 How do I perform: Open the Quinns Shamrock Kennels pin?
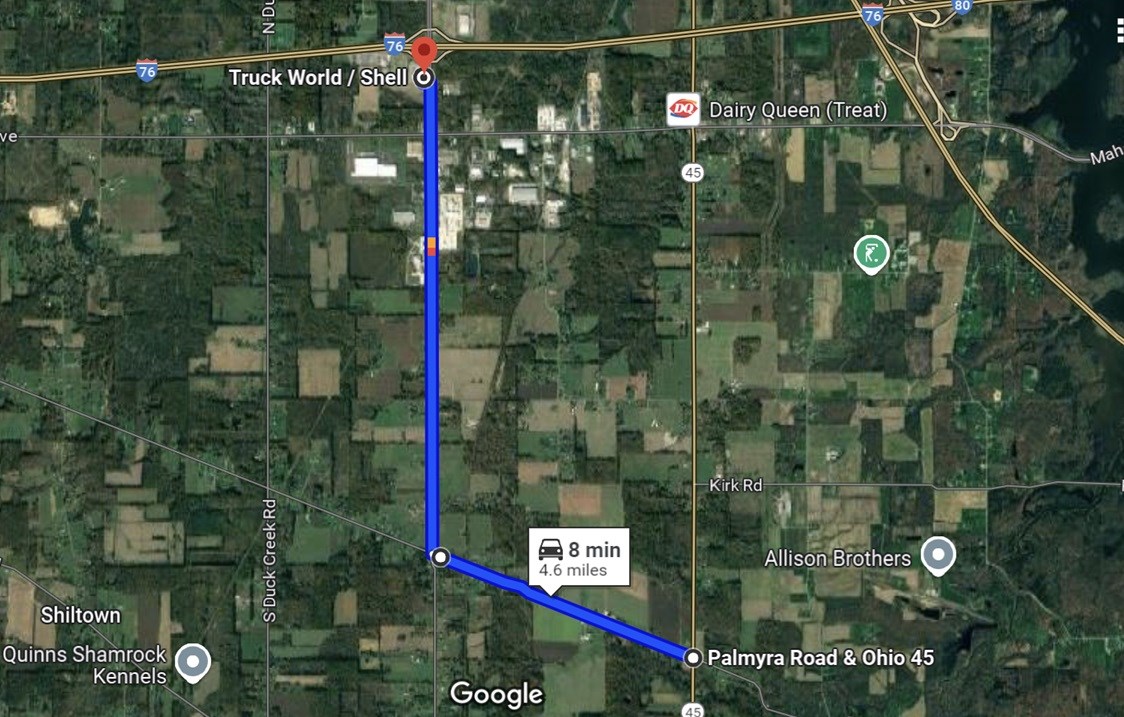click(192, 661)
